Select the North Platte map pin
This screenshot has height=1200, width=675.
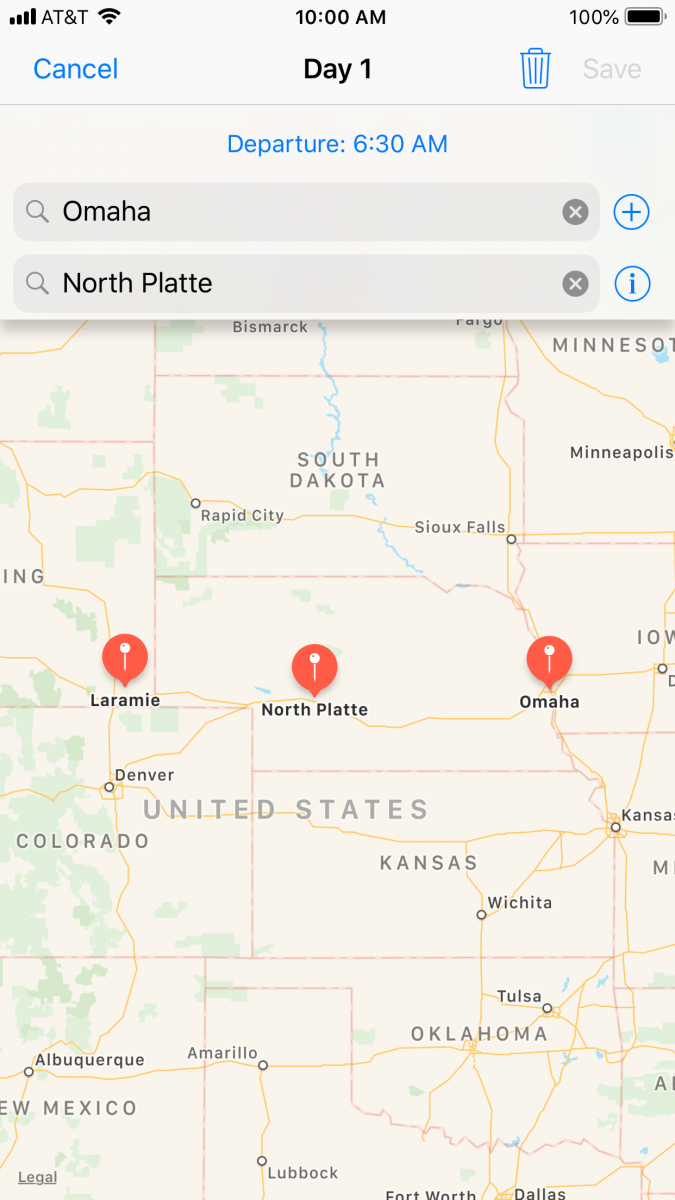(314, 669)
